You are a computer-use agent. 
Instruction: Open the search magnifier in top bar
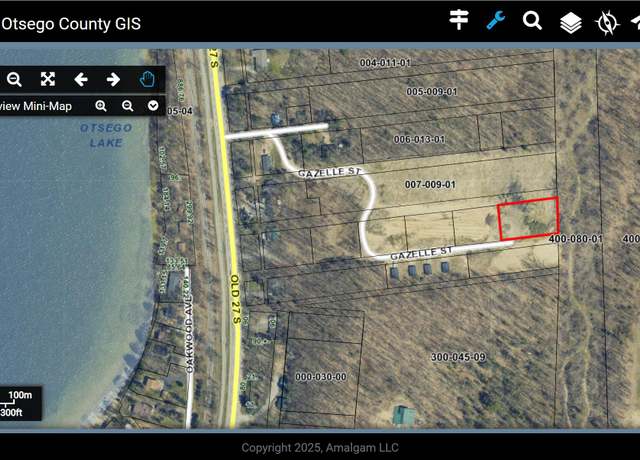[533, 20]
